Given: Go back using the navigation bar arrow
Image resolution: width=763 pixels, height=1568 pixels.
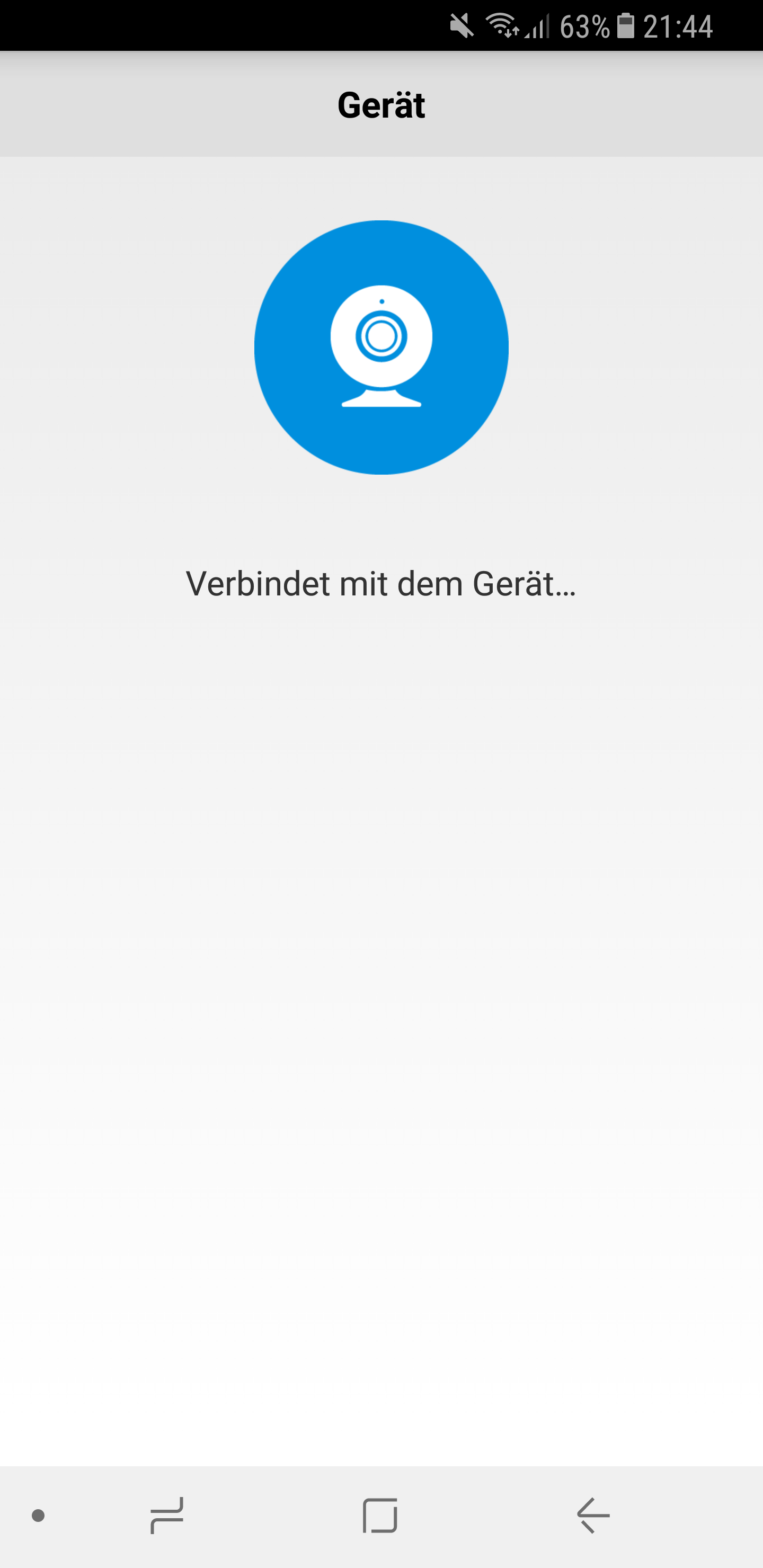Looking at the screenshot, I should point(593,1515).
